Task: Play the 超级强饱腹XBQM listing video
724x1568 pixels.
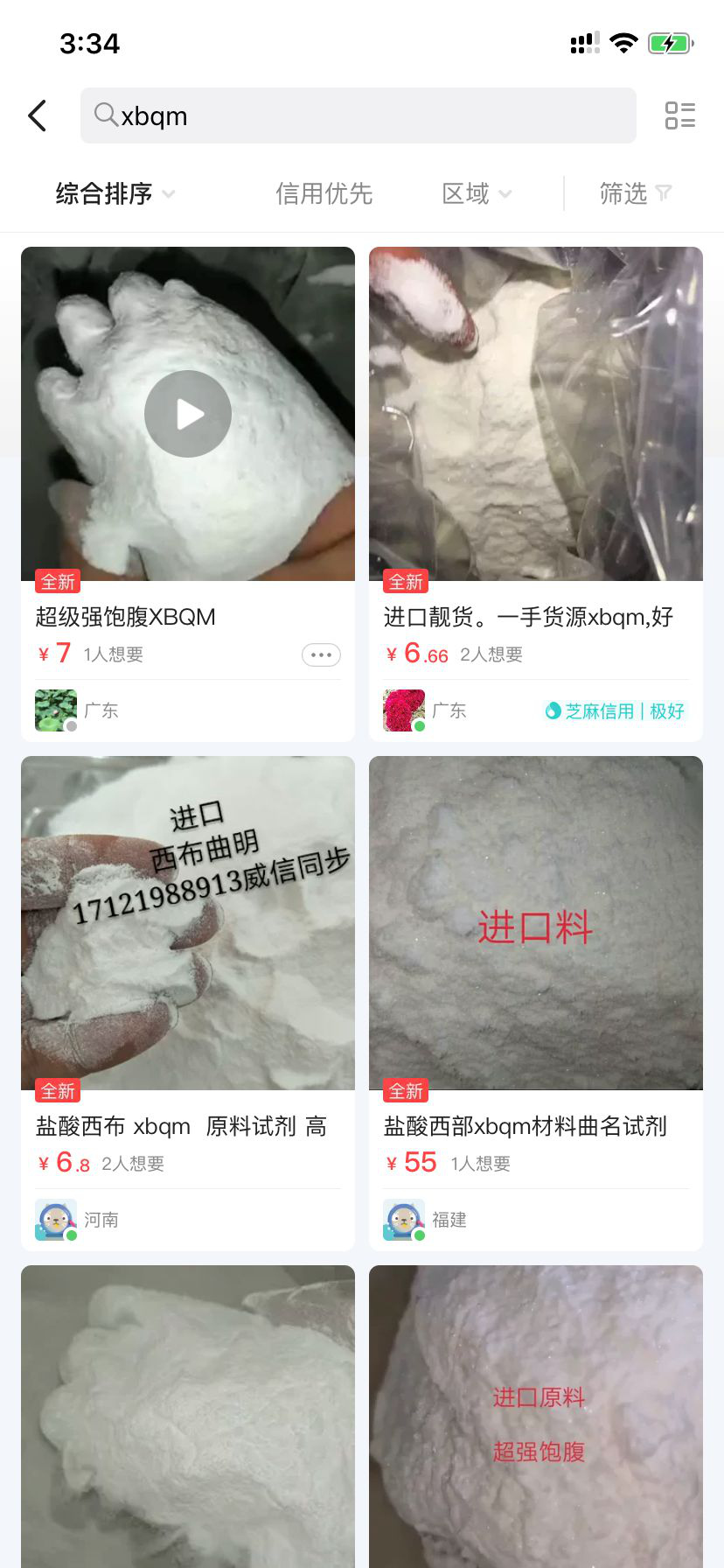Action: (188, 413)
